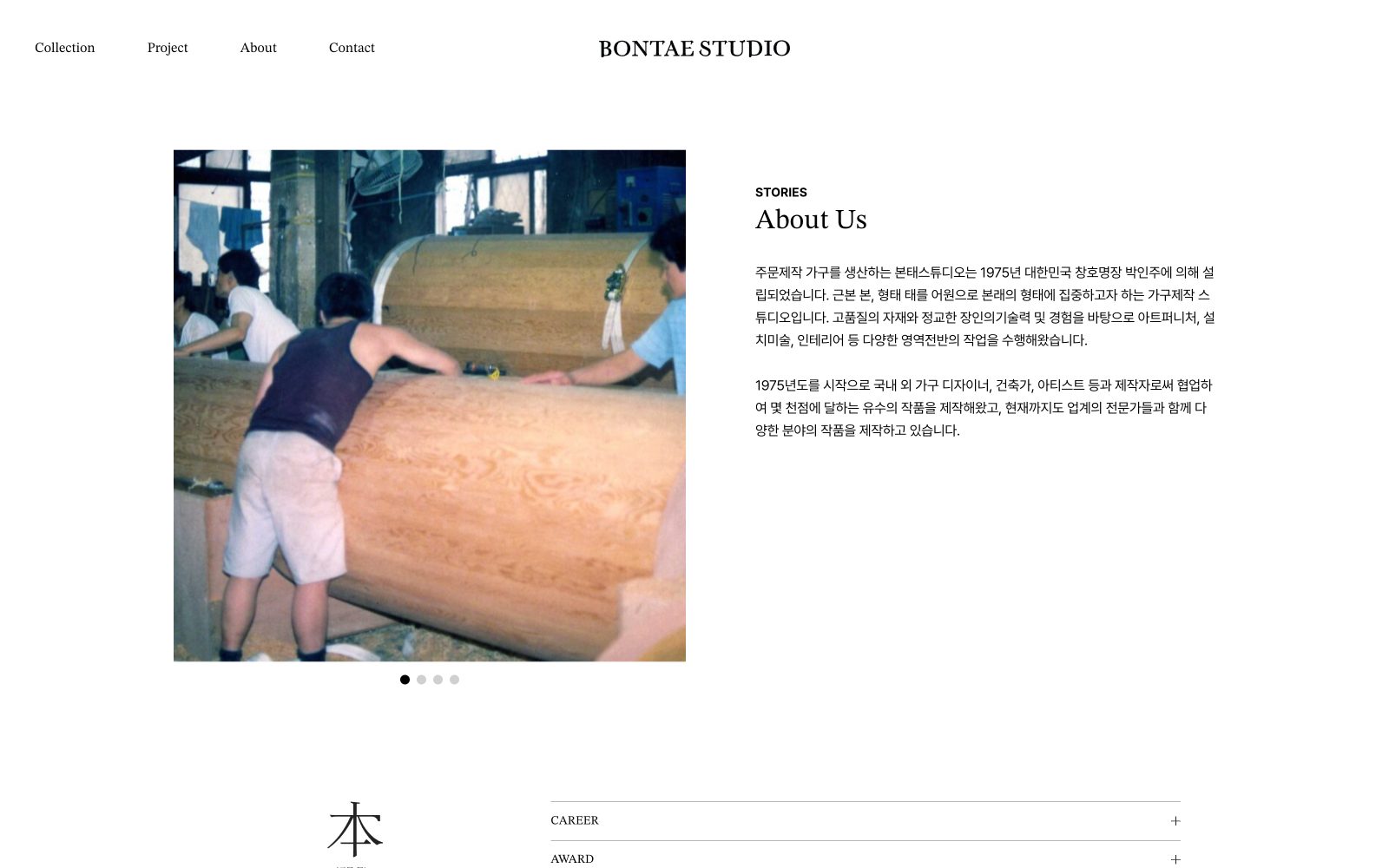Expand the AWARD section

click(x=1175, y=858)
